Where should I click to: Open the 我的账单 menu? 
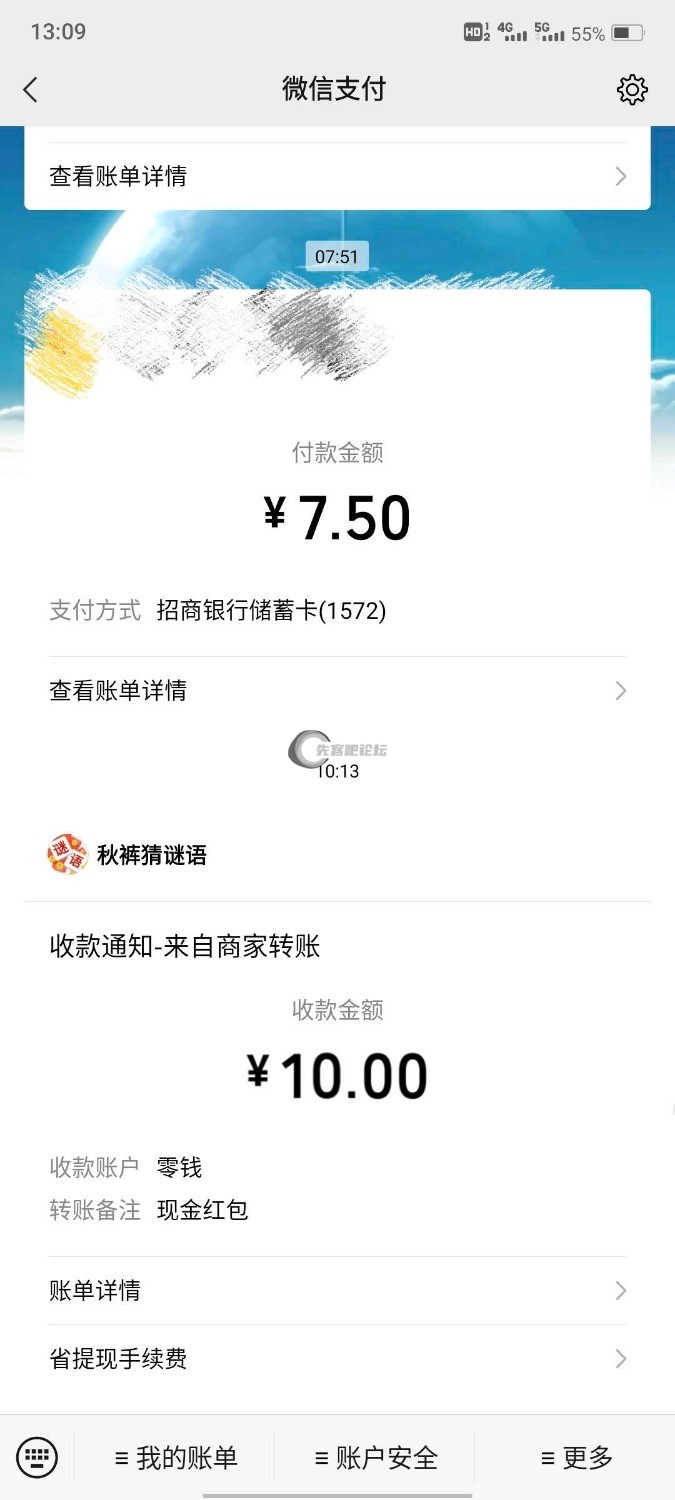coord(176,1458)
